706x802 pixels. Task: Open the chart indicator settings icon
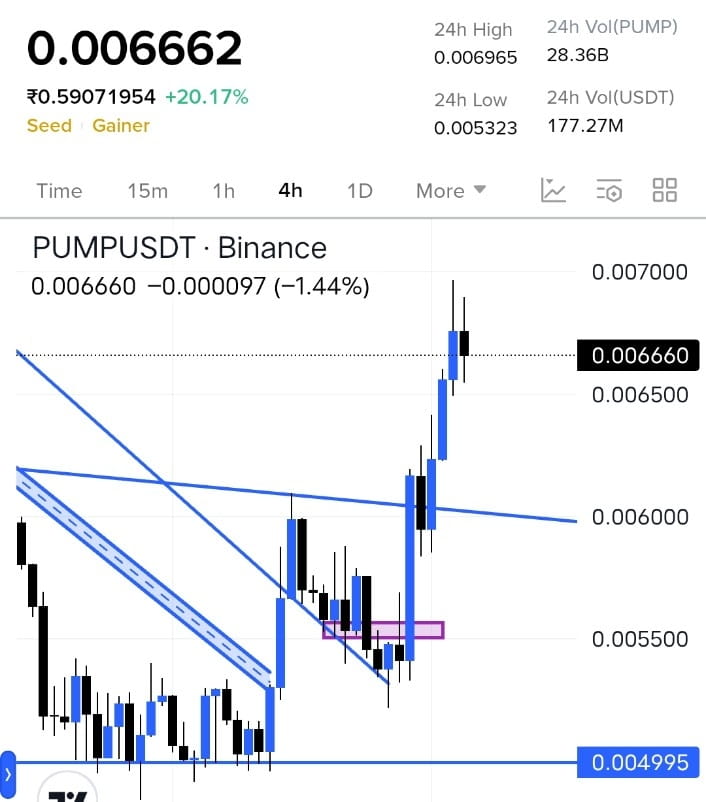click(x=609, y=190)
